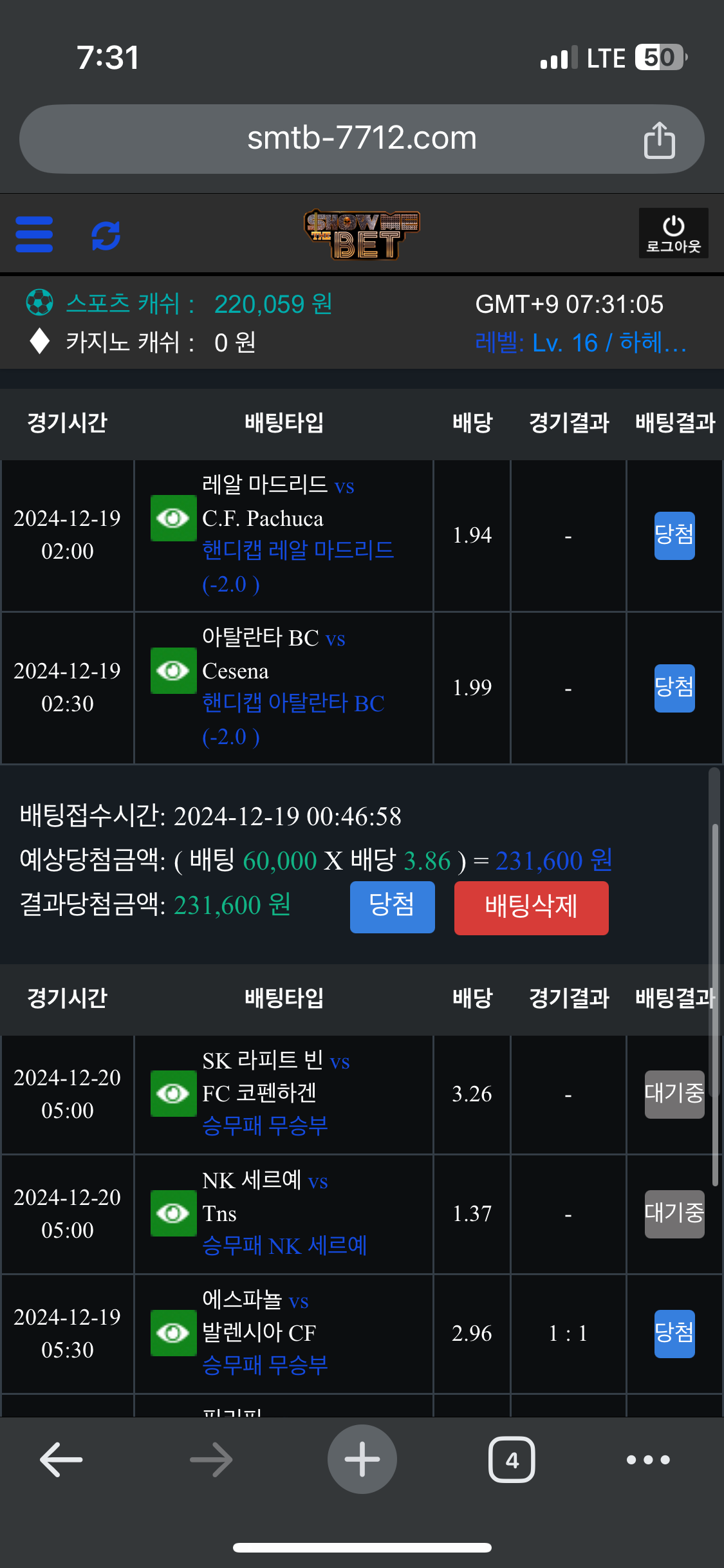
Task: Open the eye icon for 에스파뇰 vs 발렌시아 CF
Action: point(173,1333)
